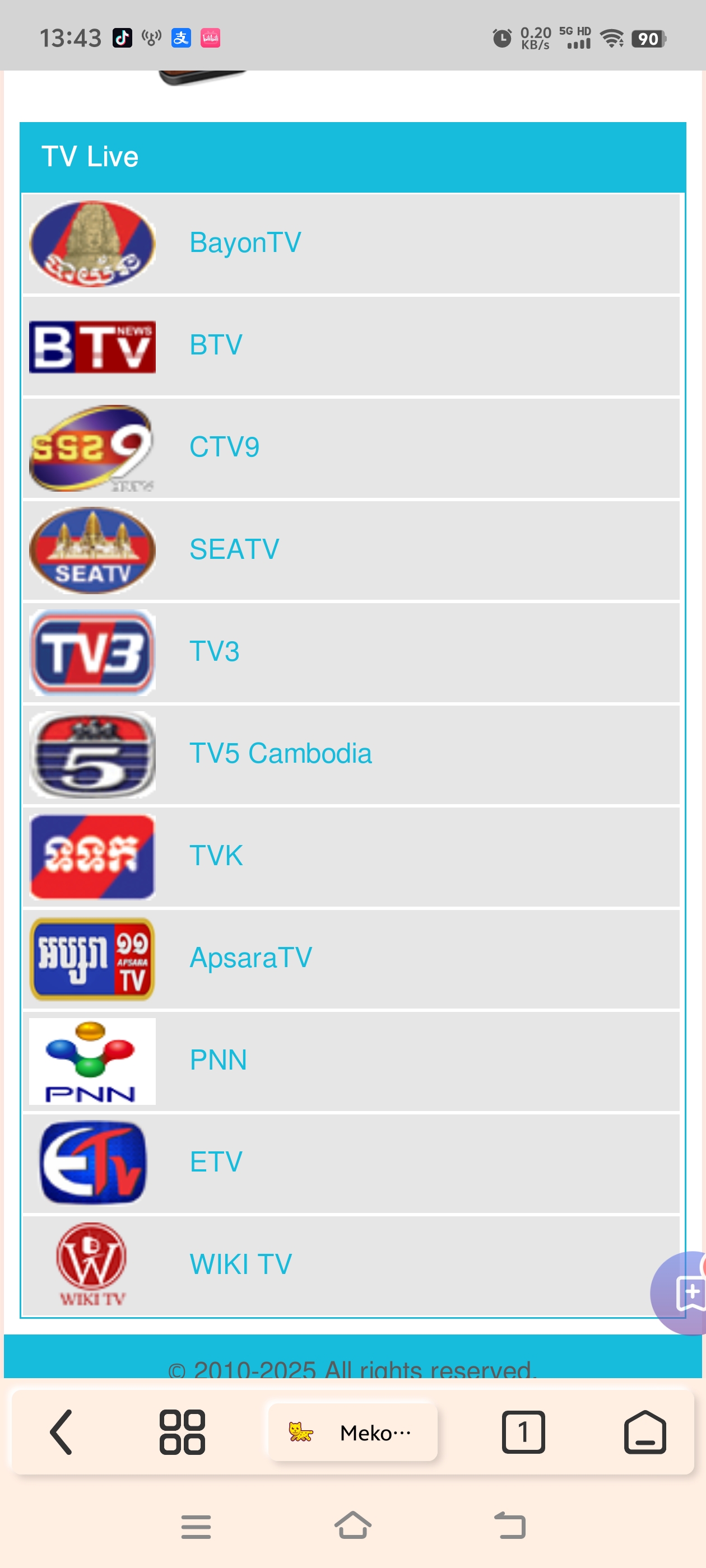This screenshot has width=706, height=1568.
Task: Open recent apps from system navigation
Action: tap(196, 1527)
